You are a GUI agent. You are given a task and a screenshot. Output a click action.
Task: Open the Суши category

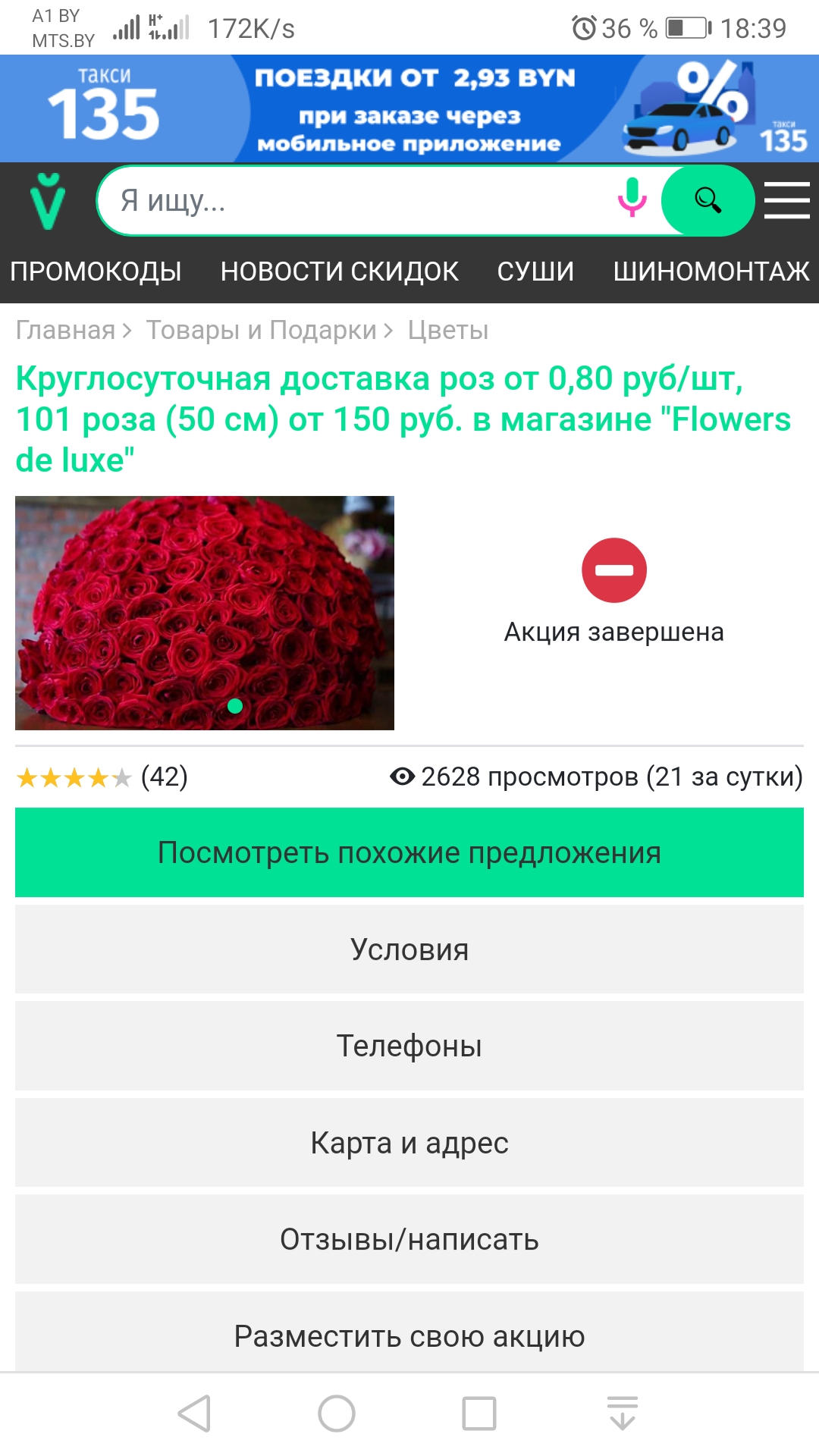click(535, 271)
